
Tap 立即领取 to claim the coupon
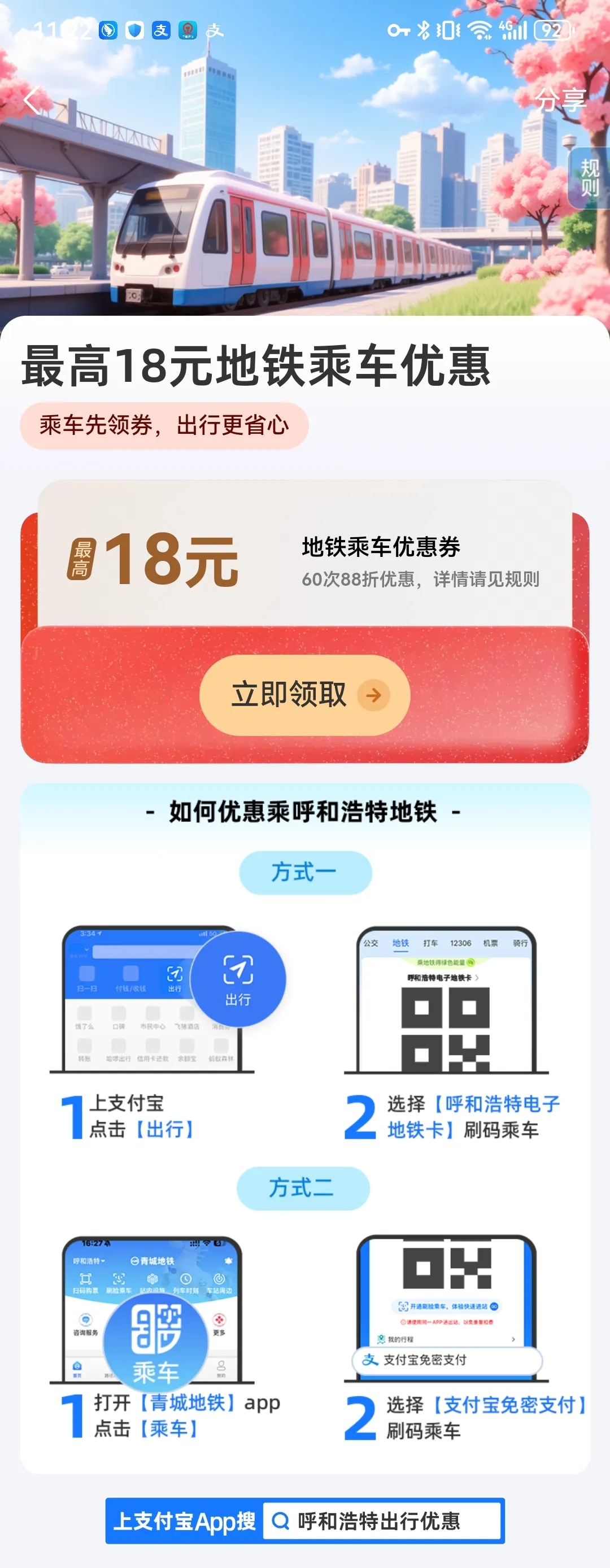click(304, 695)
